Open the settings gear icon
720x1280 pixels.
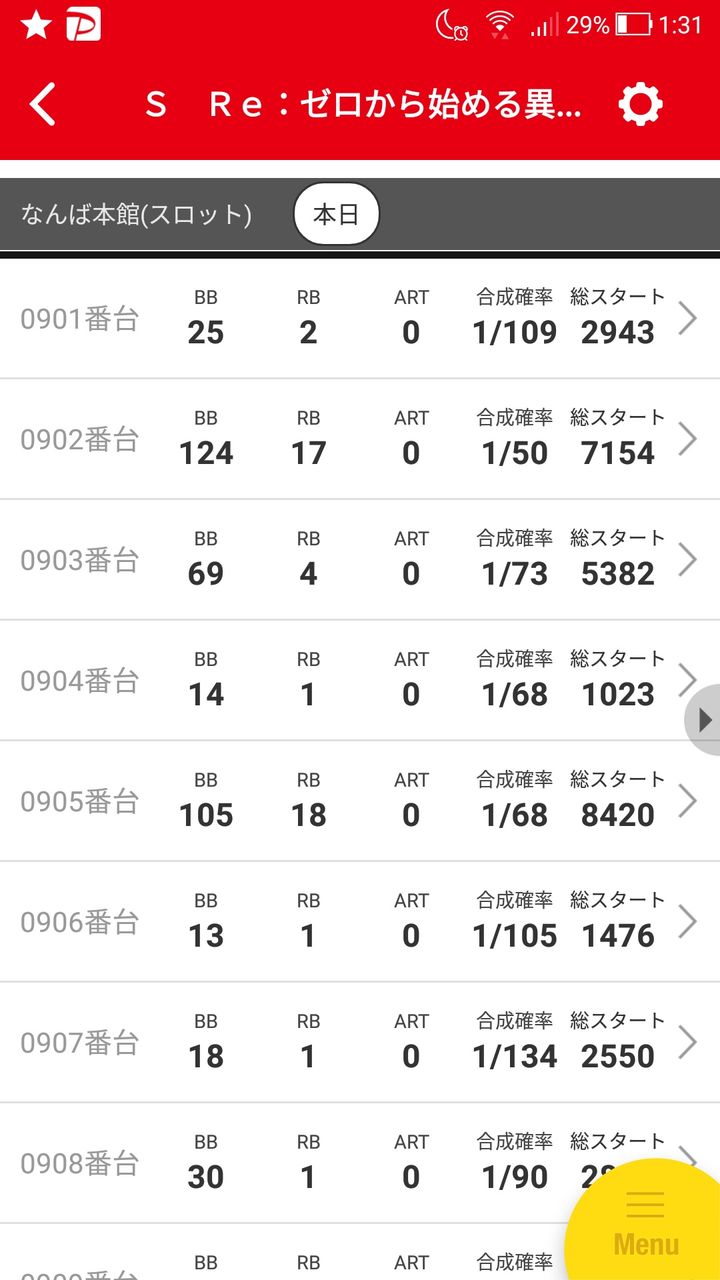641,104
